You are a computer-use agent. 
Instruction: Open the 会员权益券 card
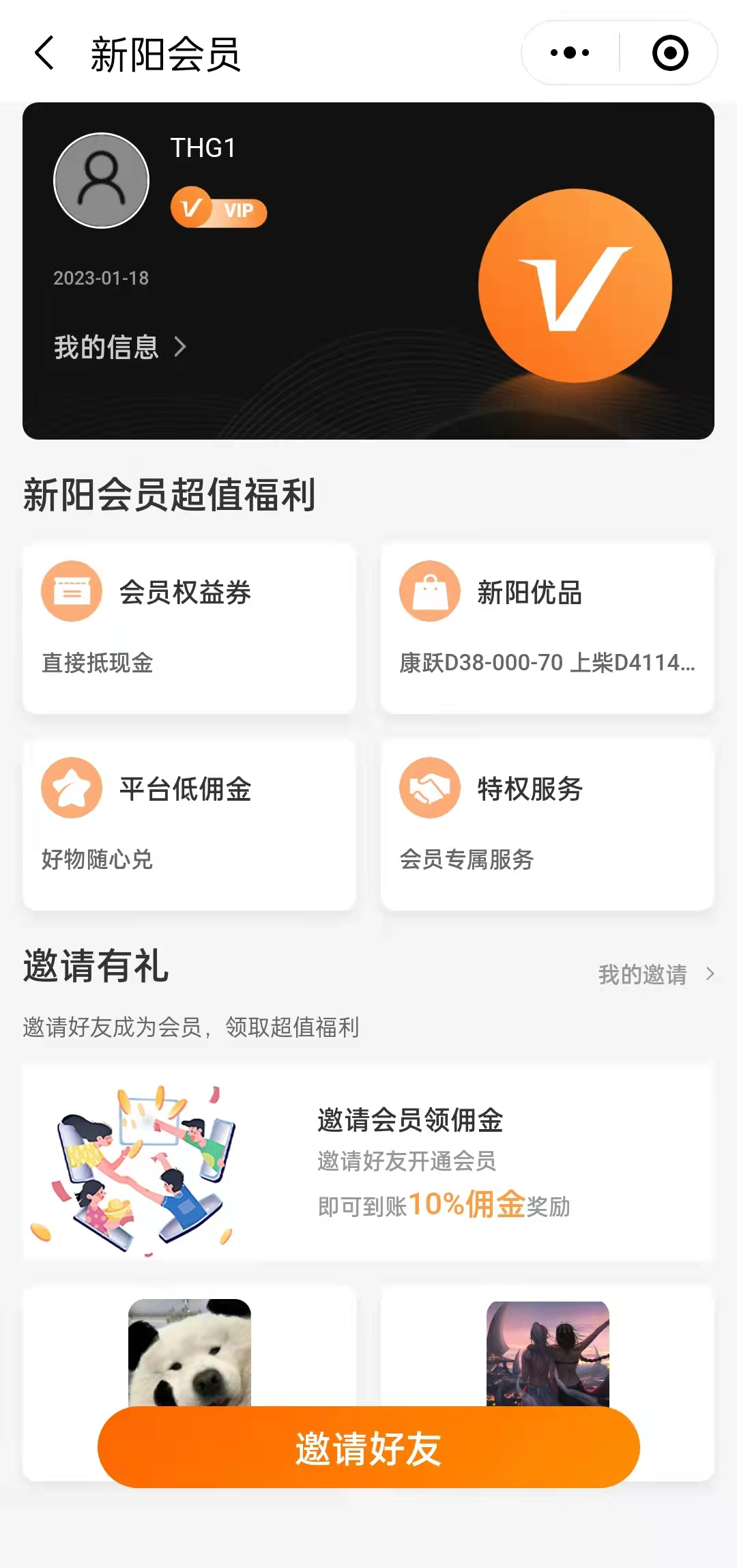(x=189, y=629)
